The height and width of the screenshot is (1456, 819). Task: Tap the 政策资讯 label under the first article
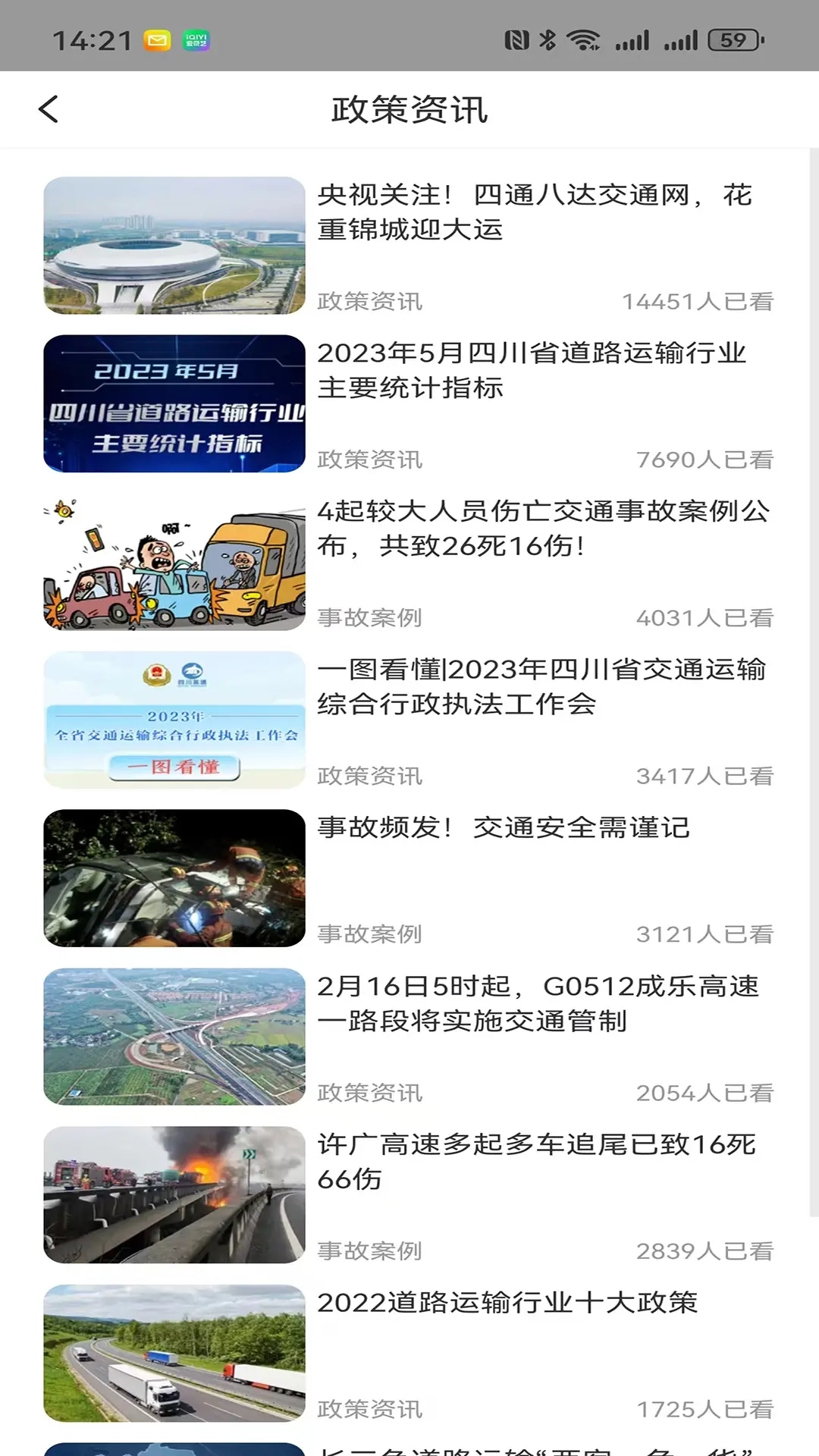pos(369,302)
